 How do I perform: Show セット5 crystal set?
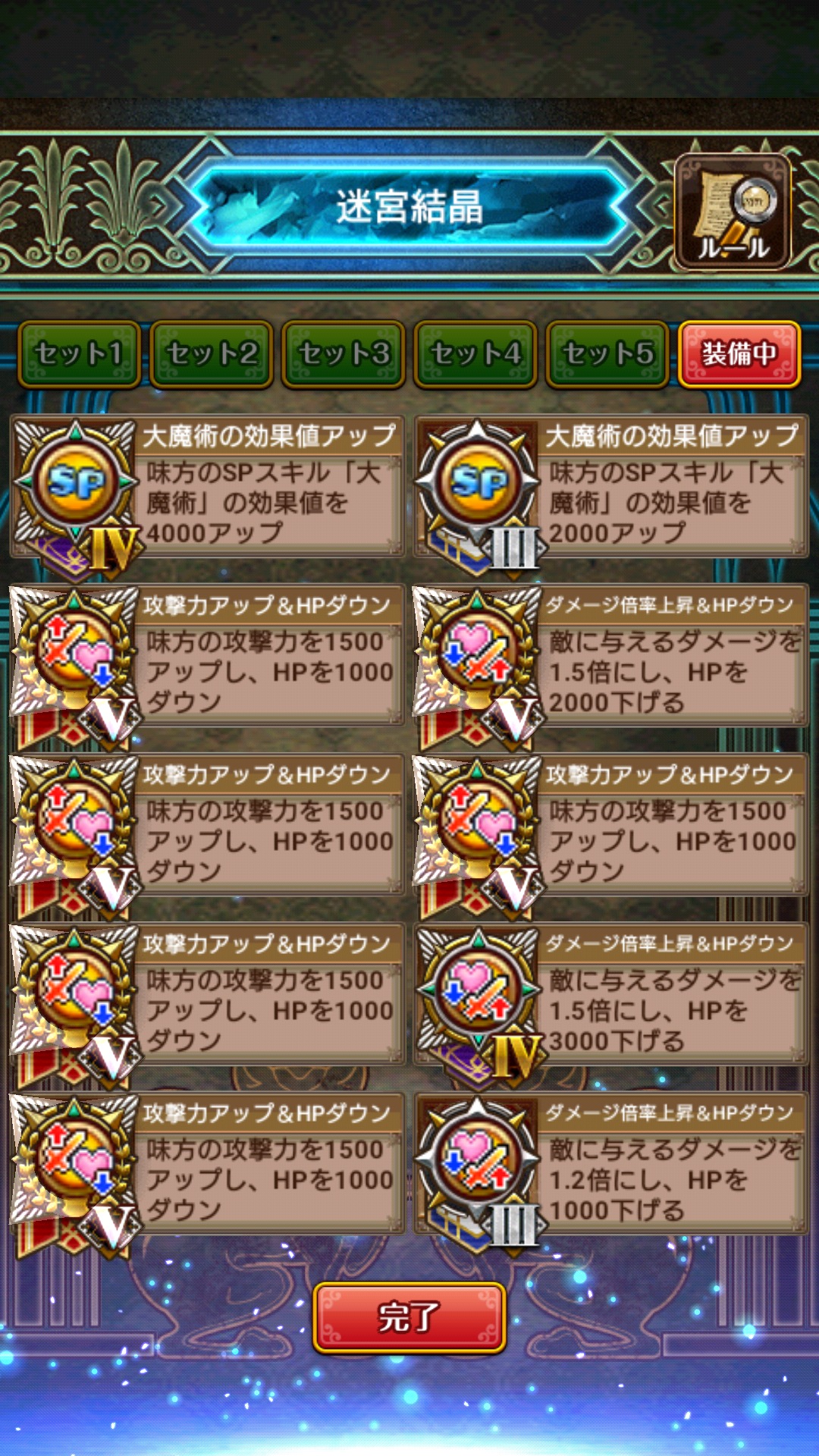tap(607, 354)
